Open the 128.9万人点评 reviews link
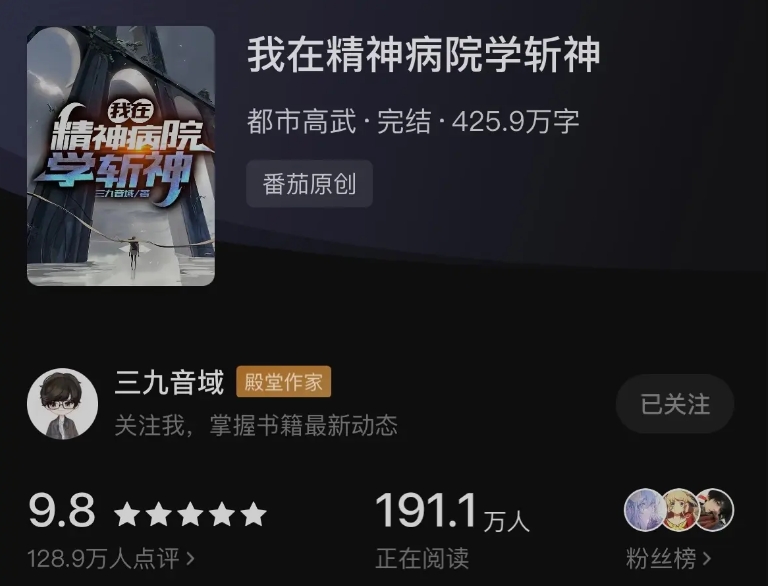The height and width of the screenshot is (586, 768). 111,558
